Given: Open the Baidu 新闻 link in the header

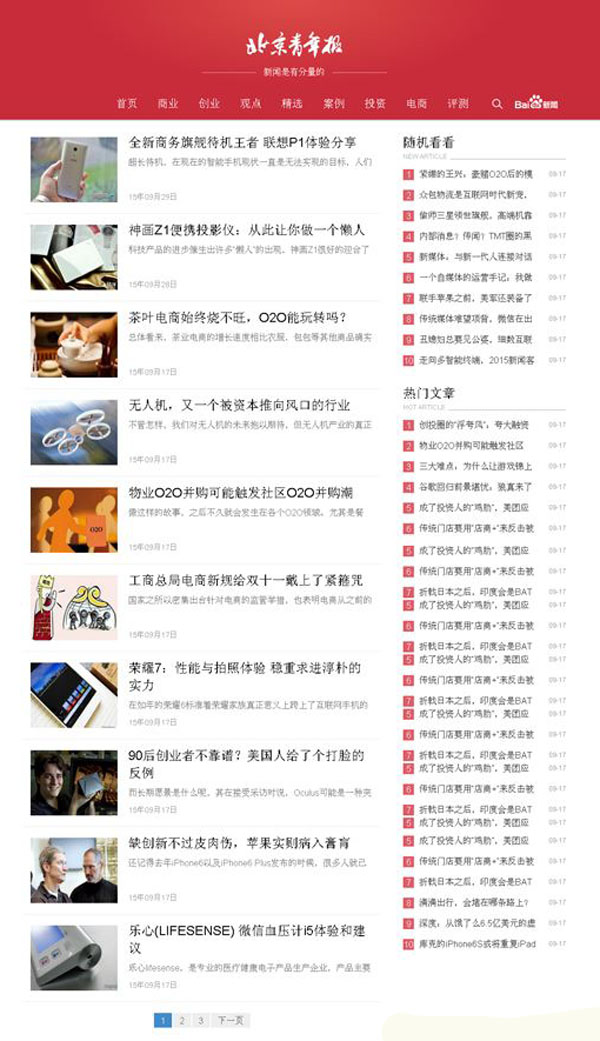Looking at the screenshot, I should 536,103.
